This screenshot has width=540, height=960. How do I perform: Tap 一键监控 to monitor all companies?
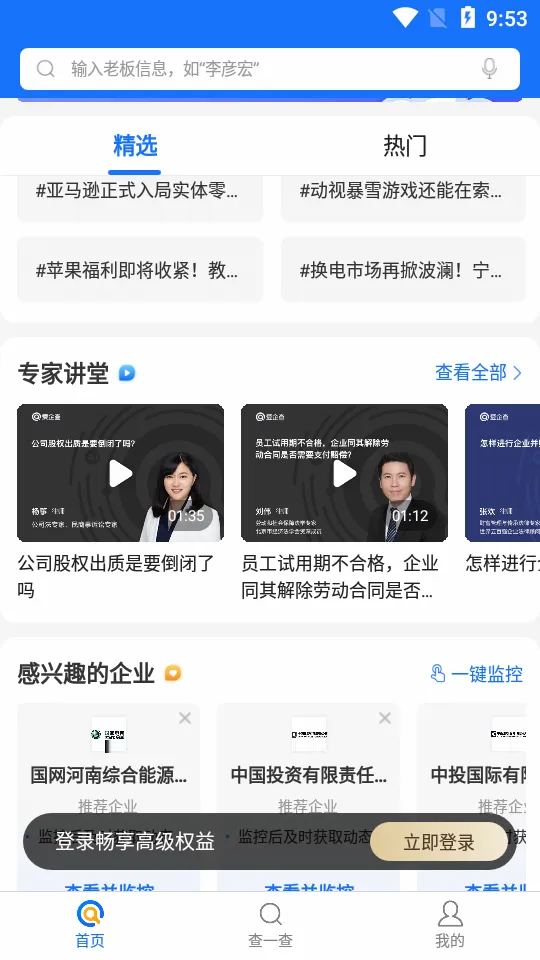(x=477, y=674)
